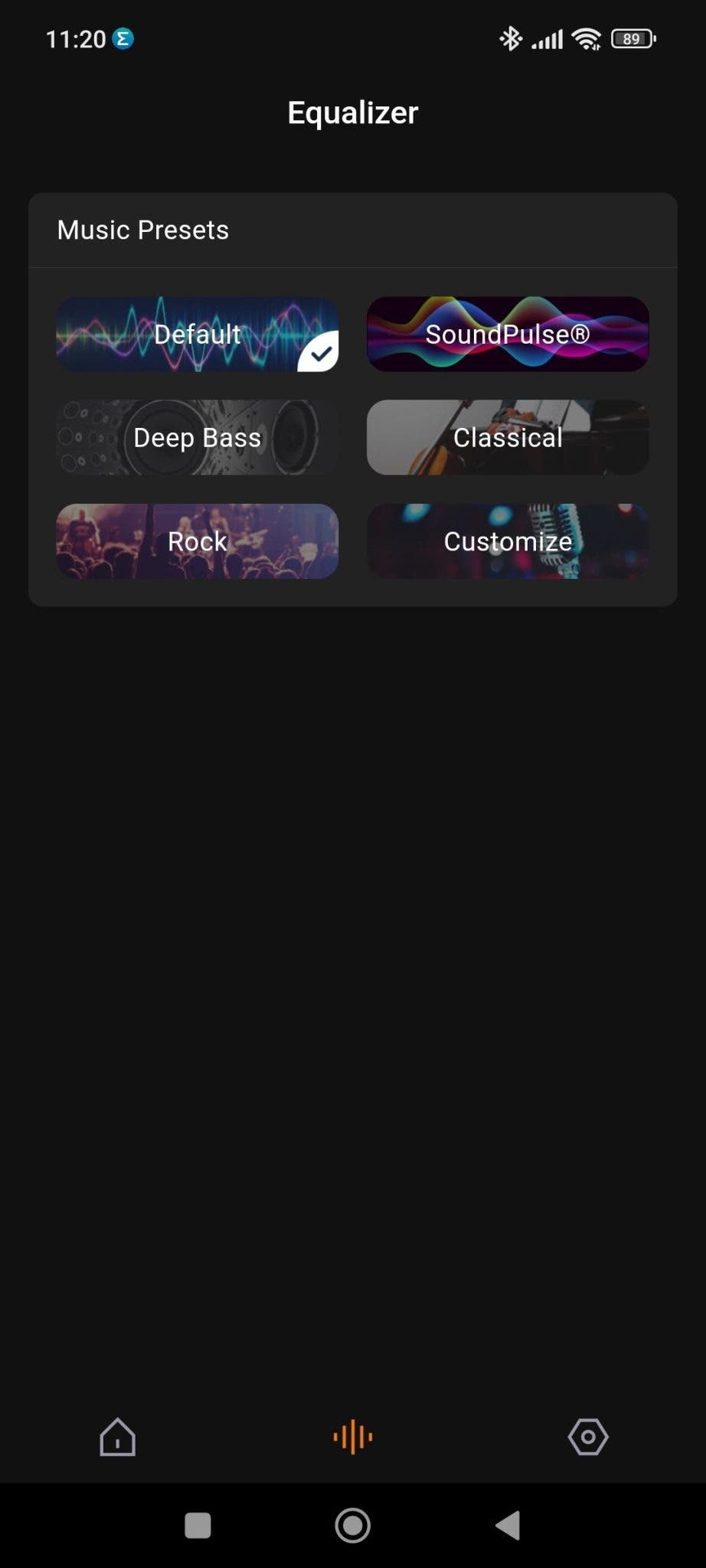This screenshot has height=1568, width=706.
Task: Tap the system back button
Action: (508, 1525)
